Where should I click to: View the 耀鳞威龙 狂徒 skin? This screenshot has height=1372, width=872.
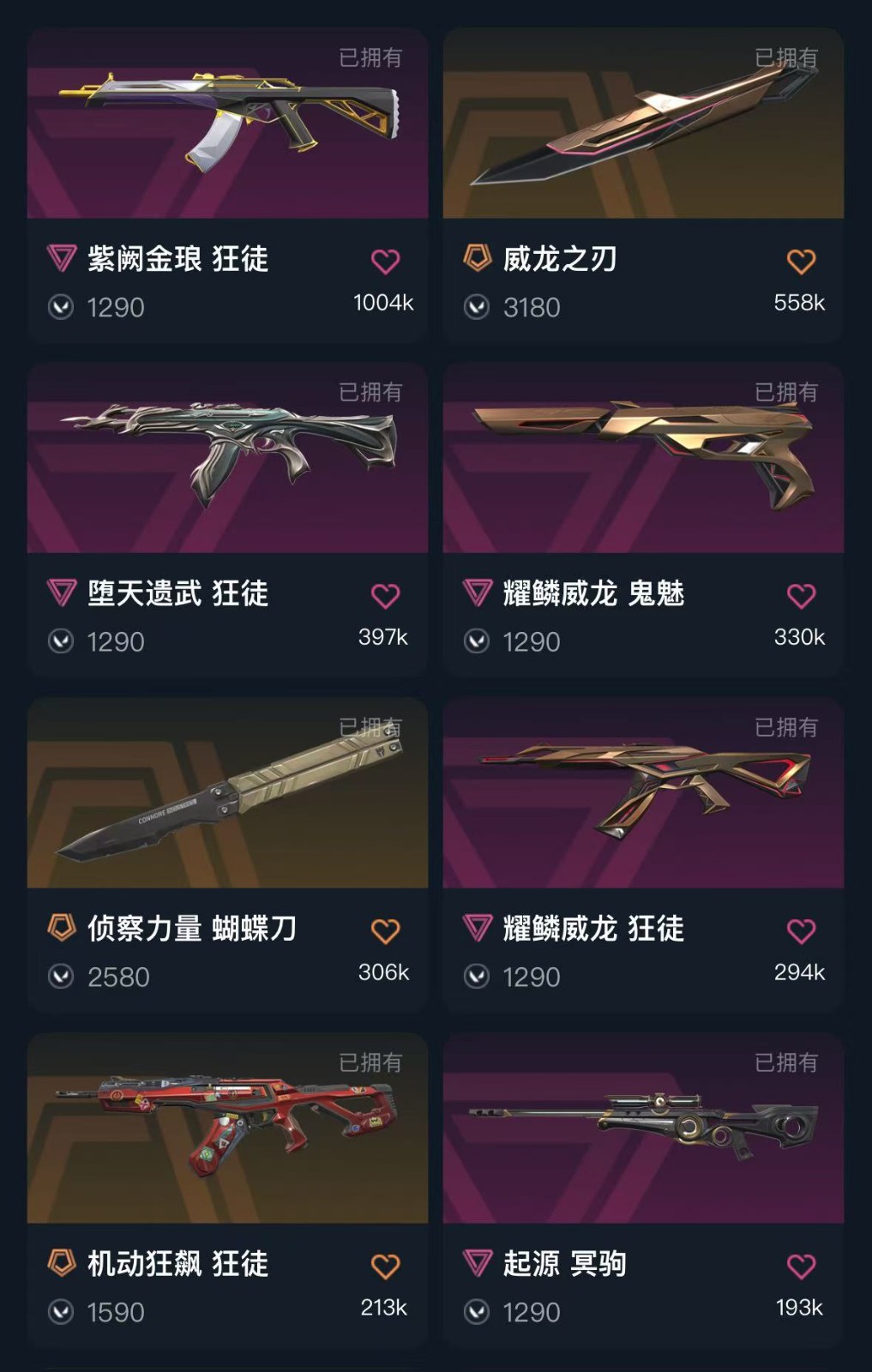click(643, 793)
